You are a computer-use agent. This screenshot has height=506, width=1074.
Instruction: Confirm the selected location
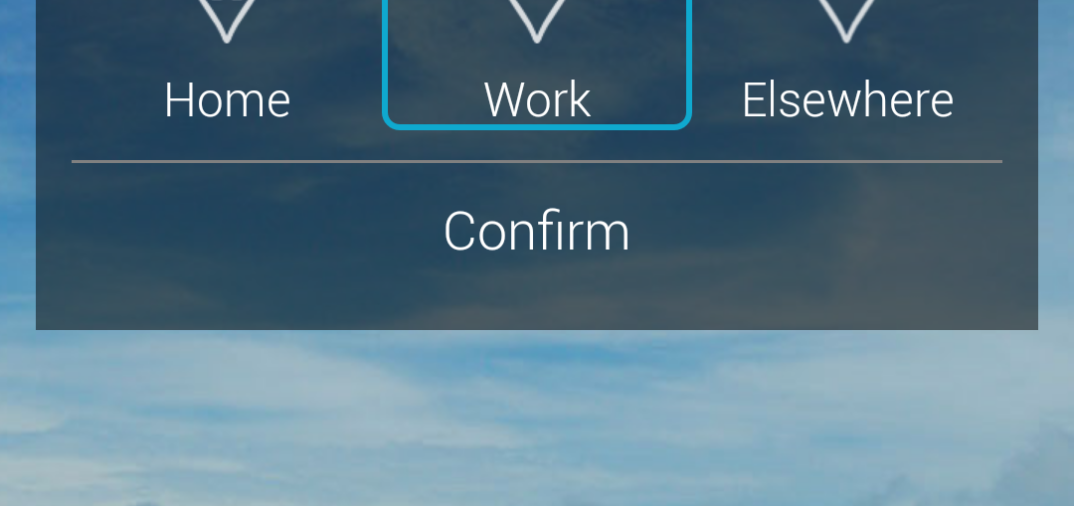pyautogui.click(x=537, y=231)
